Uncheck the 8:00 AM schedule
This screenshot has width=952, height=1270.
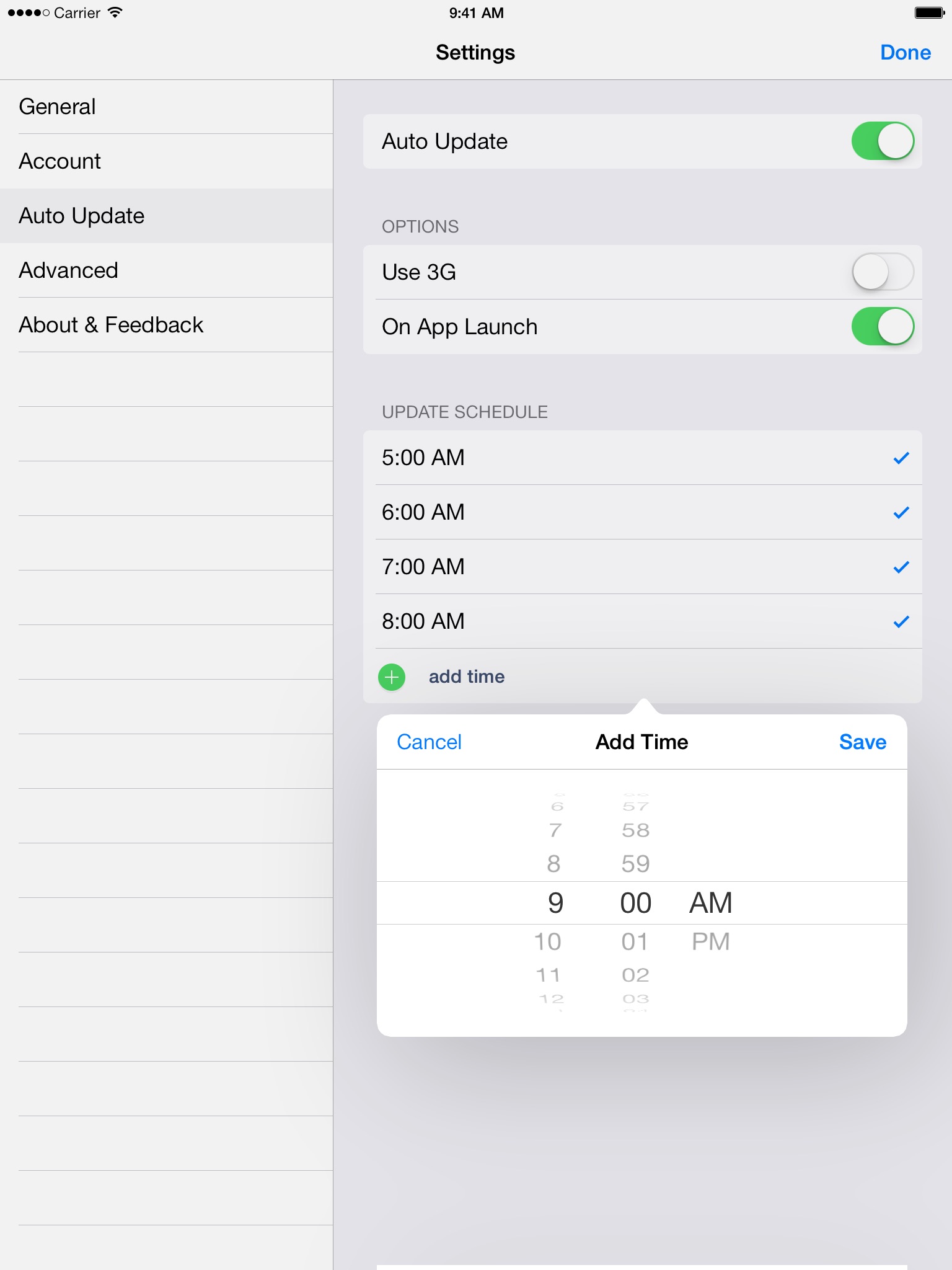(x=643, y=621)
